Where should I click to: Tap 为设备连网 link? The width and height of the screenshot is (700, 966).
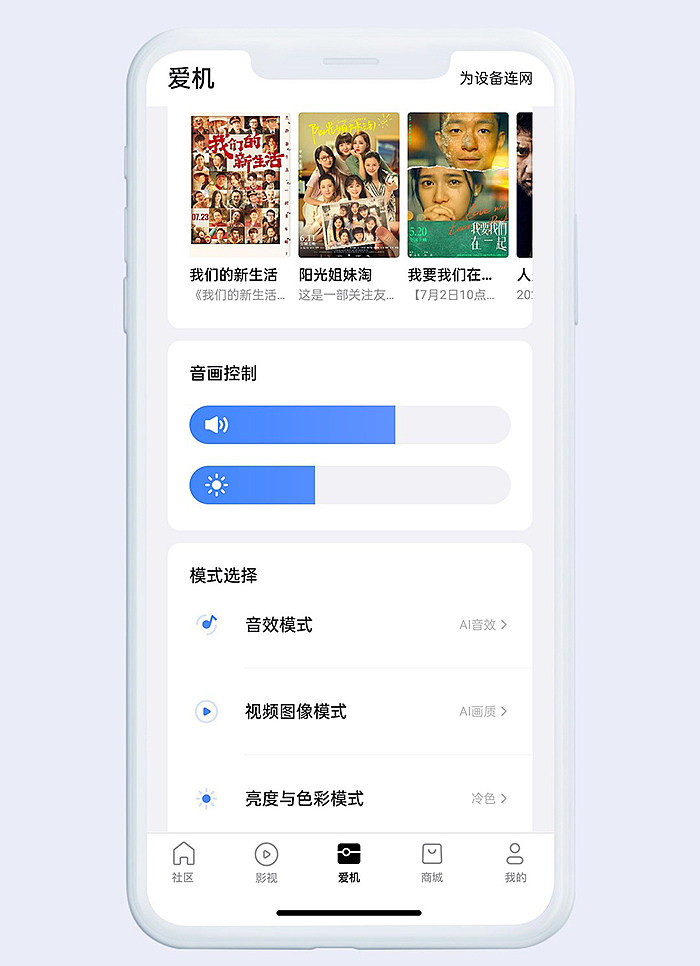pos(495,78)
